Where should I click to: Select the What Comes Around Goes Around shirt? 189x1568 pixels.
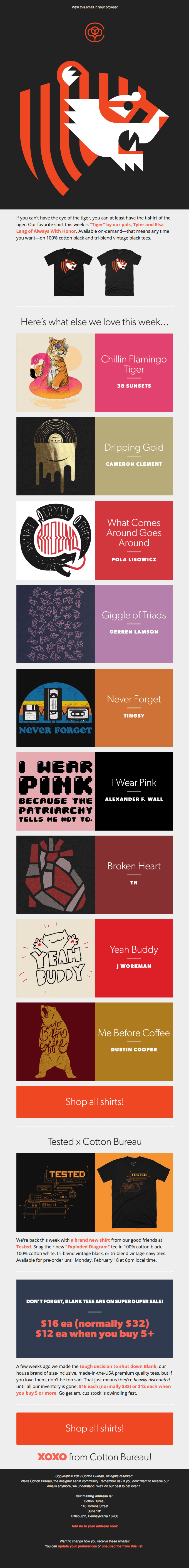click(x=94, y=540)
